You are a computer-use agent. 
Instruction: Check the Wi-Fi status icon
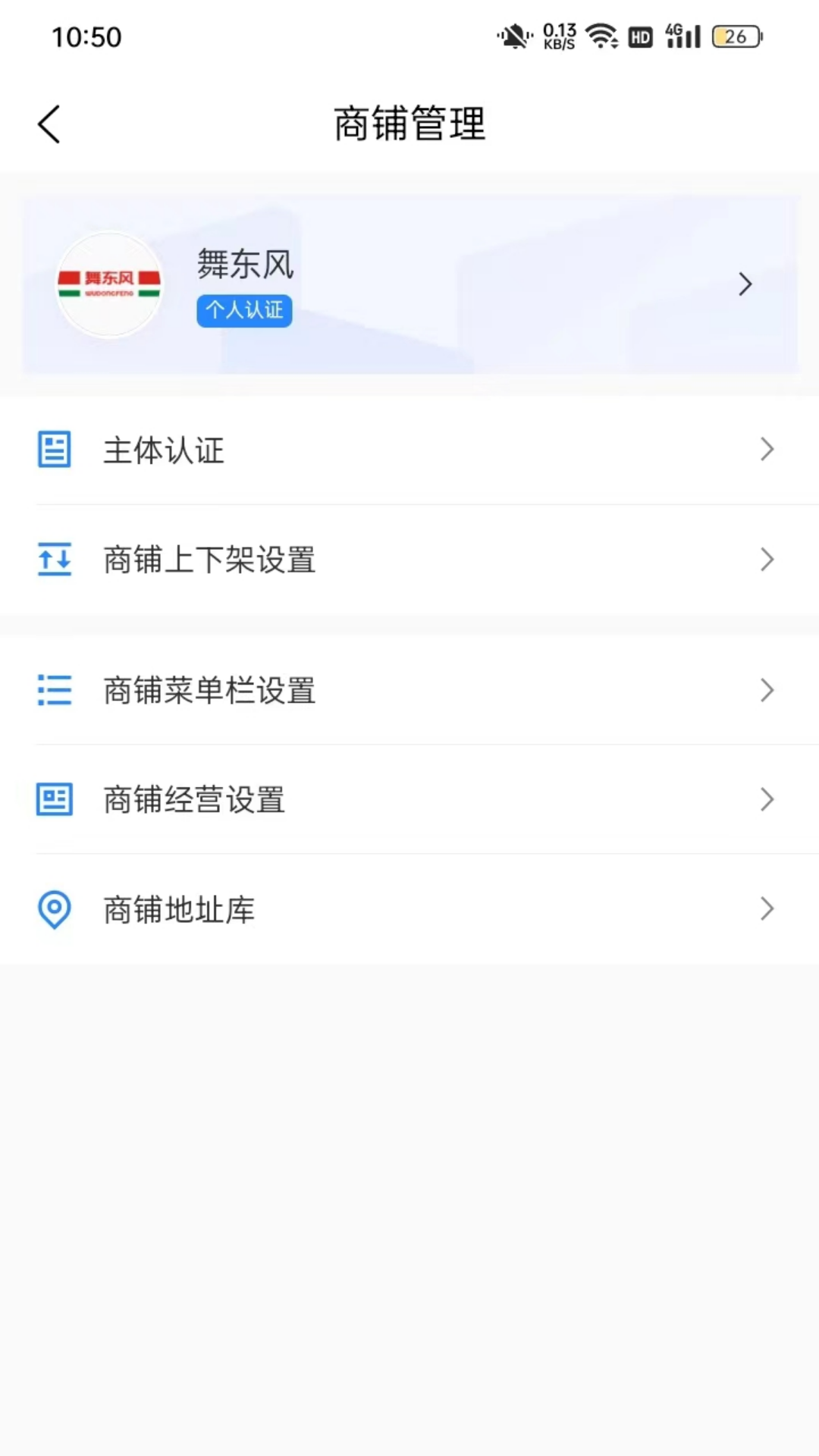(603, 35)
